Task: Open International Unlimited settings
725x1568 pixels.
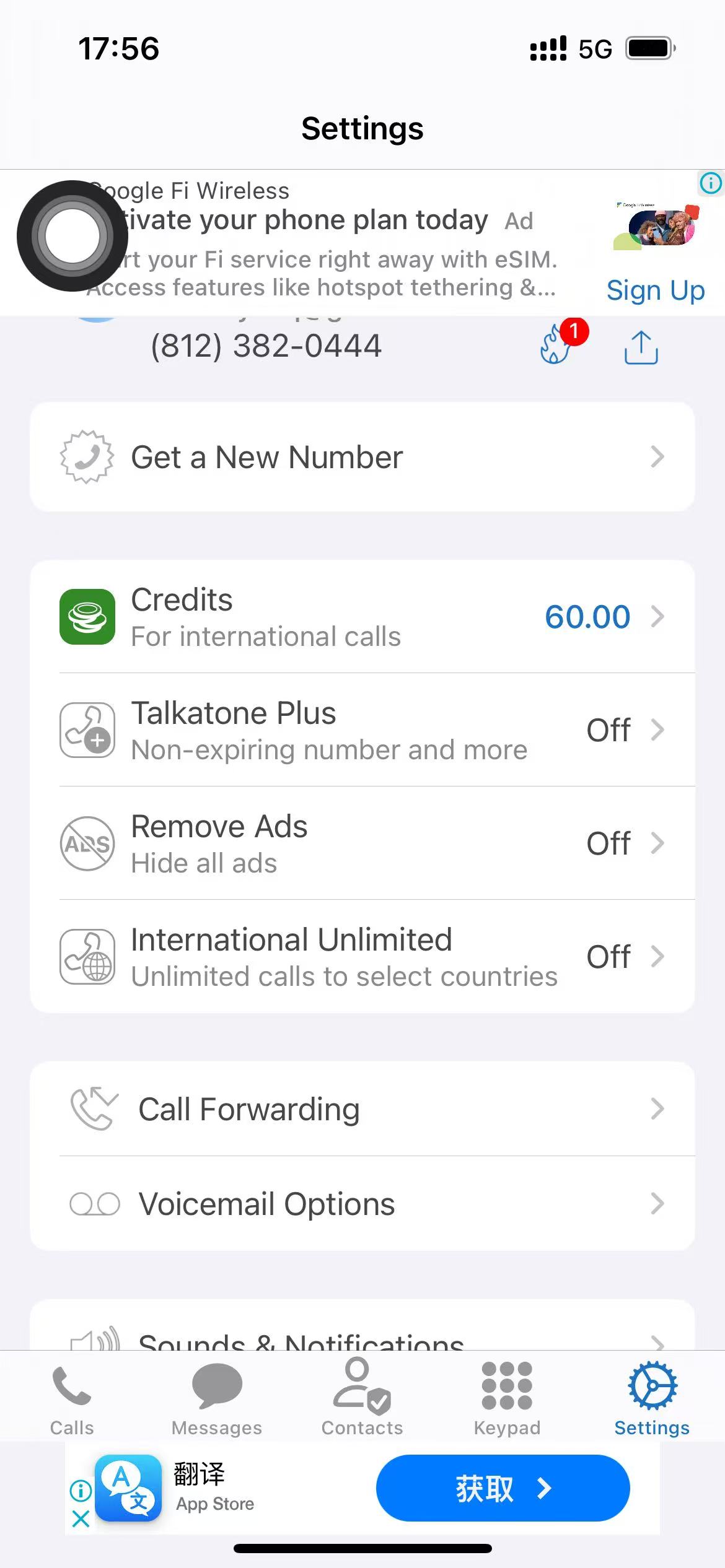Action: [x=362, y=957]
